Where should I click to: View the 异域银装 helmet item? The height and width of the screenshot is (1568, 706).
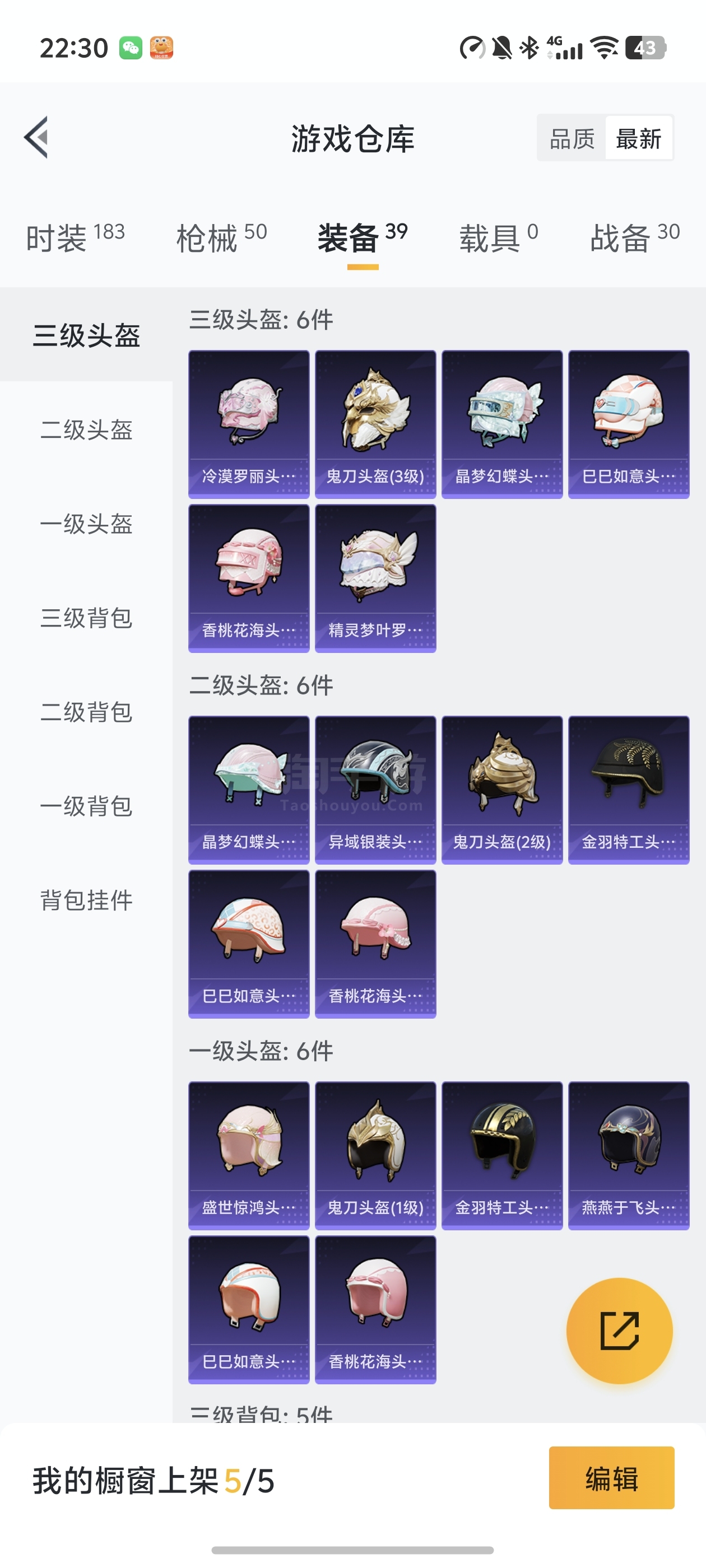(x=375, y=790)
